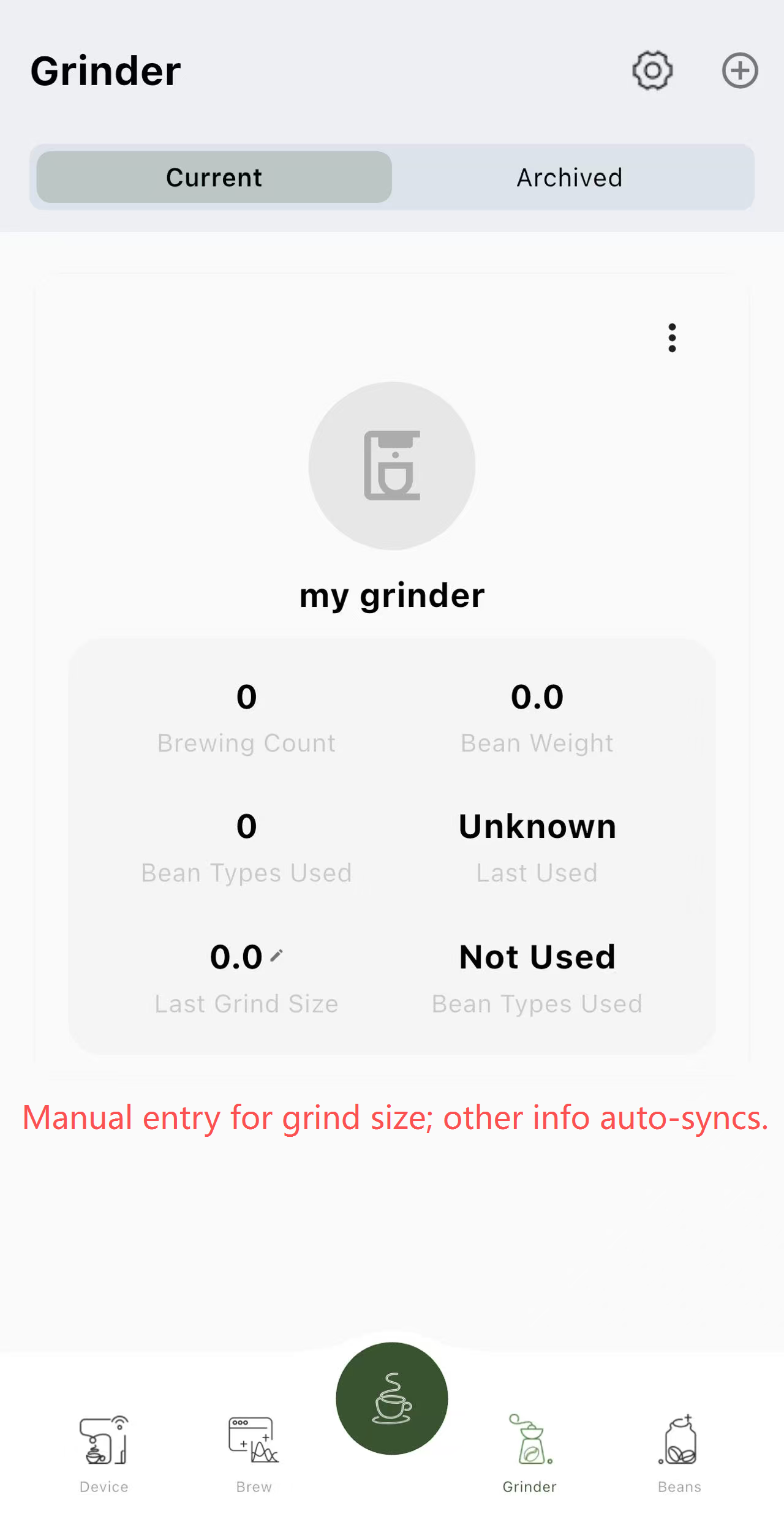The width and height of the screenshot is (784, 1538).
Task: Open the my grinder avatar image
Action: 392,466
